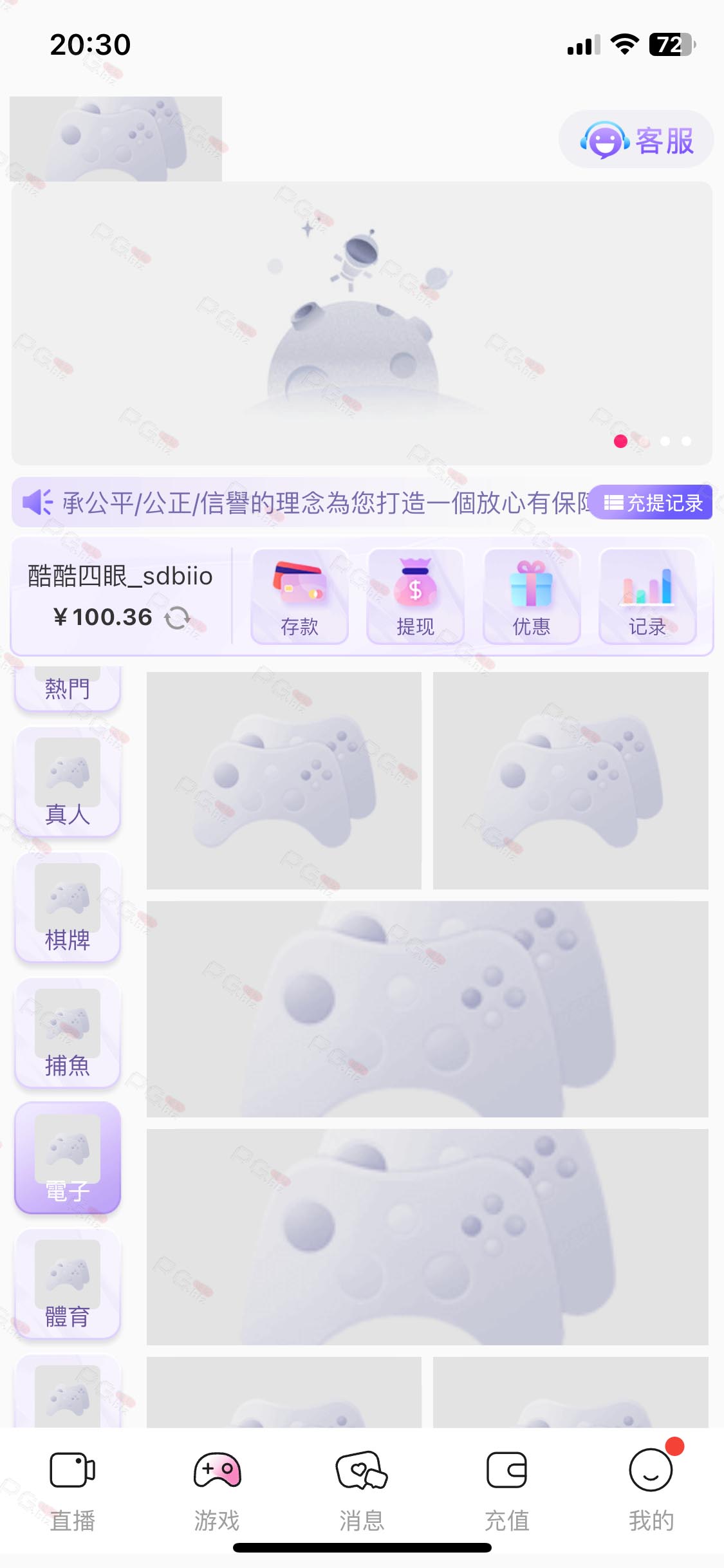Select the 熱門 category
The height and width of the screenshot is (1568, 724).
click(68, 688)
